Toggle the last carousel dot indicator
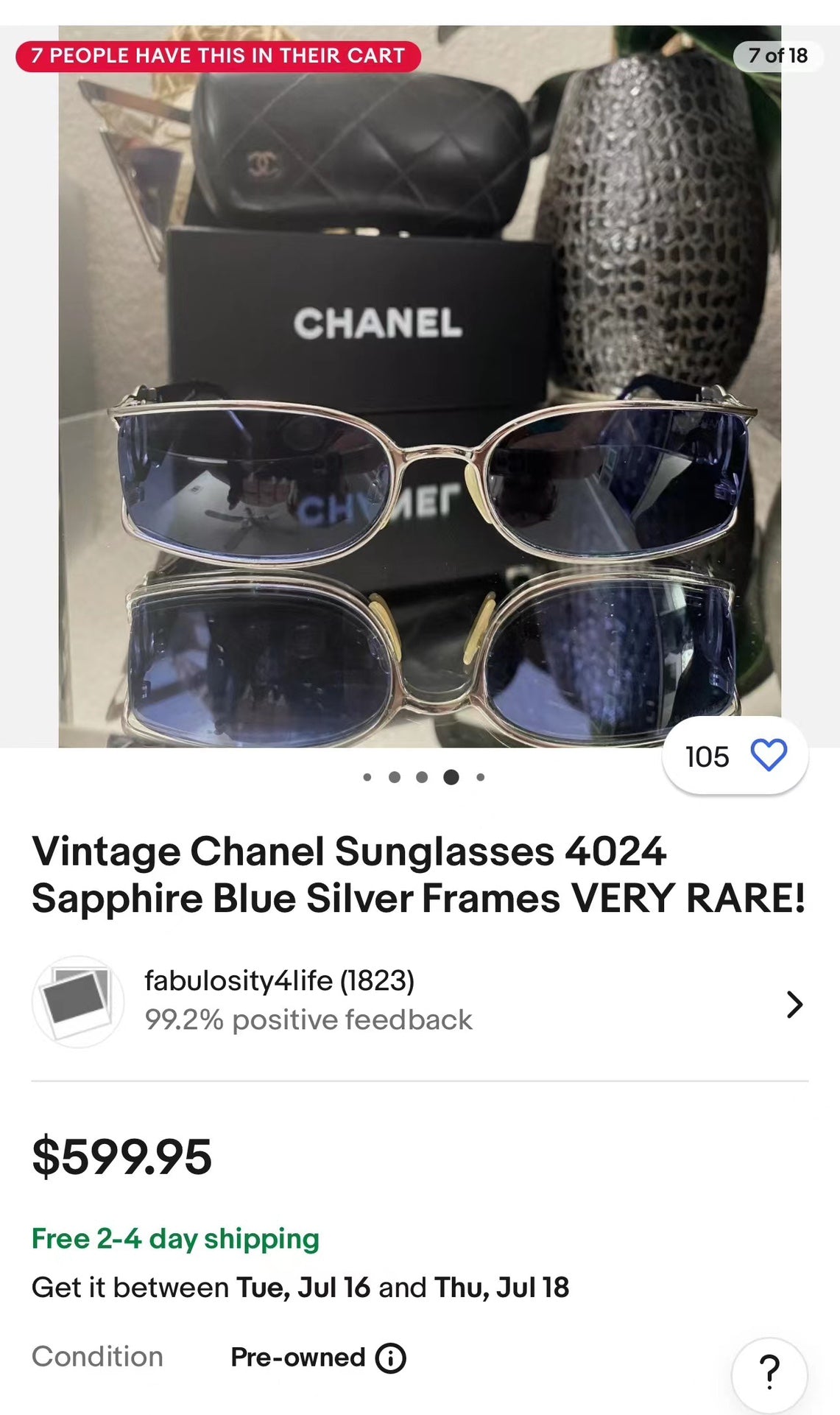 [480, 777]
